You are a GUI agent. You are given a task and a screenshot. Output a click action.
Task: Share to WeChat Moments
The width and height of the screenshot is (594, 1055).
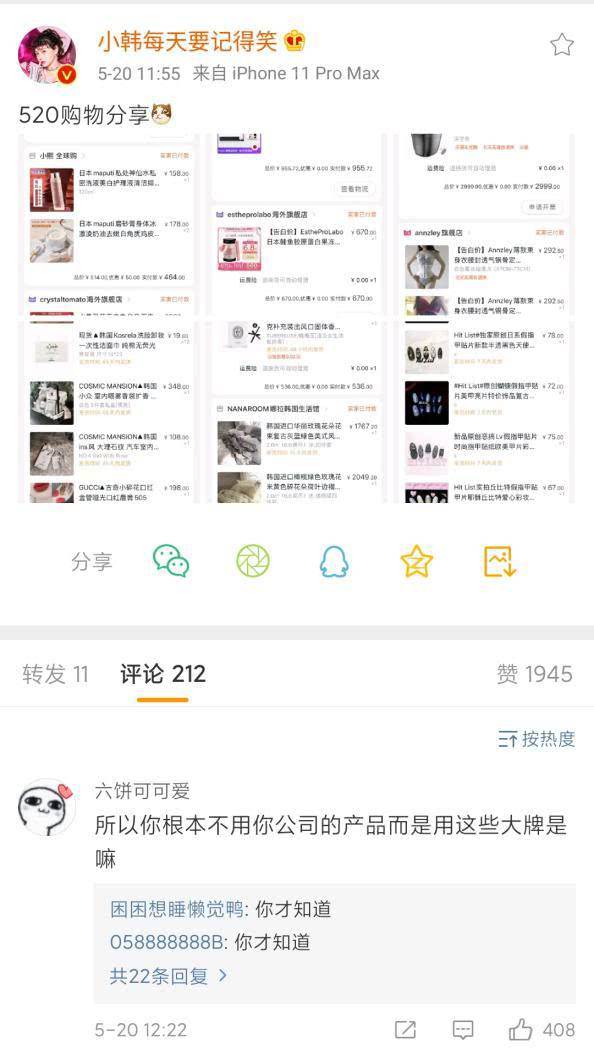(253, 561)
